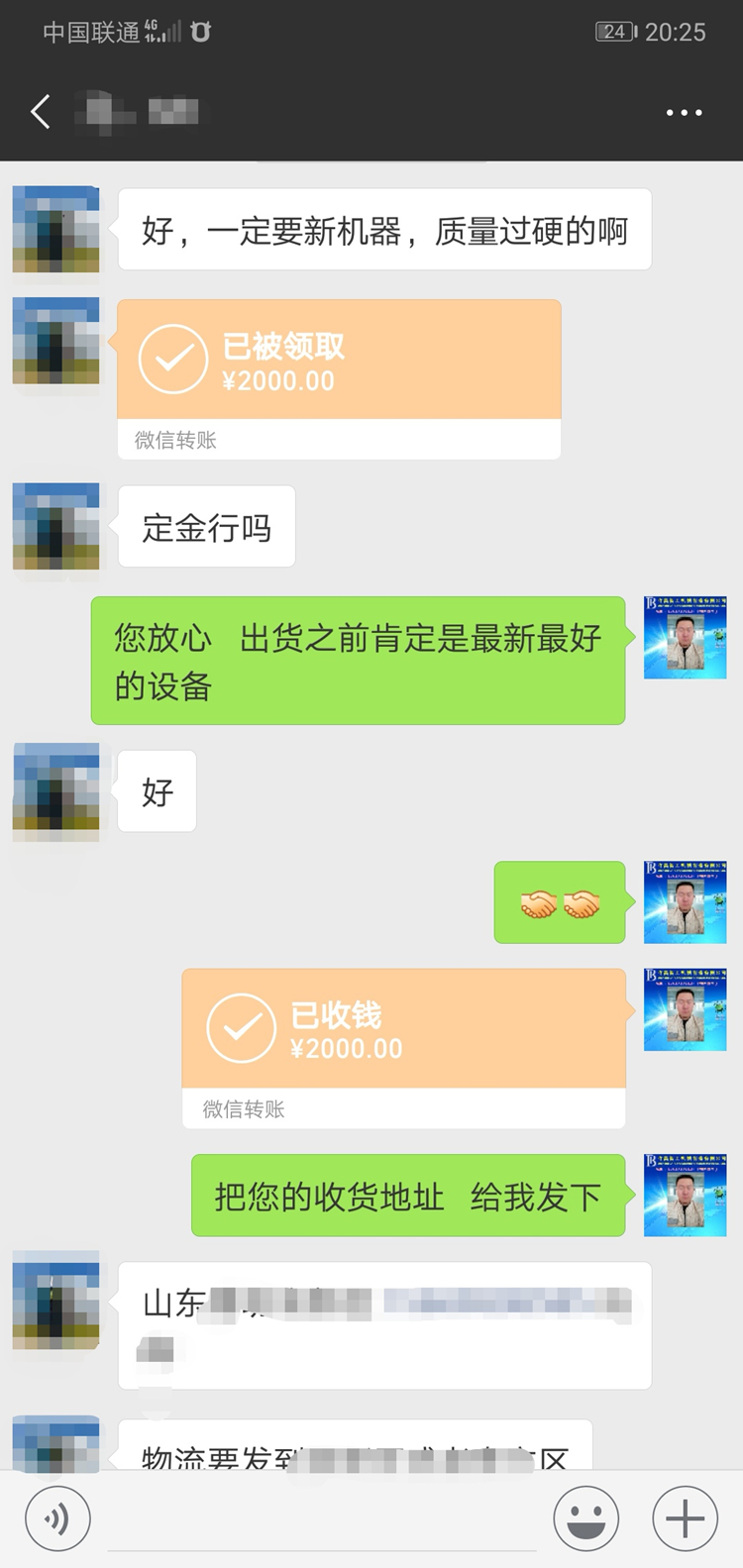This screenshot has width=743, height=1568.
Task: Tap your own avatar beside the handshake emoji message
Action: click(x=685, y=903)
